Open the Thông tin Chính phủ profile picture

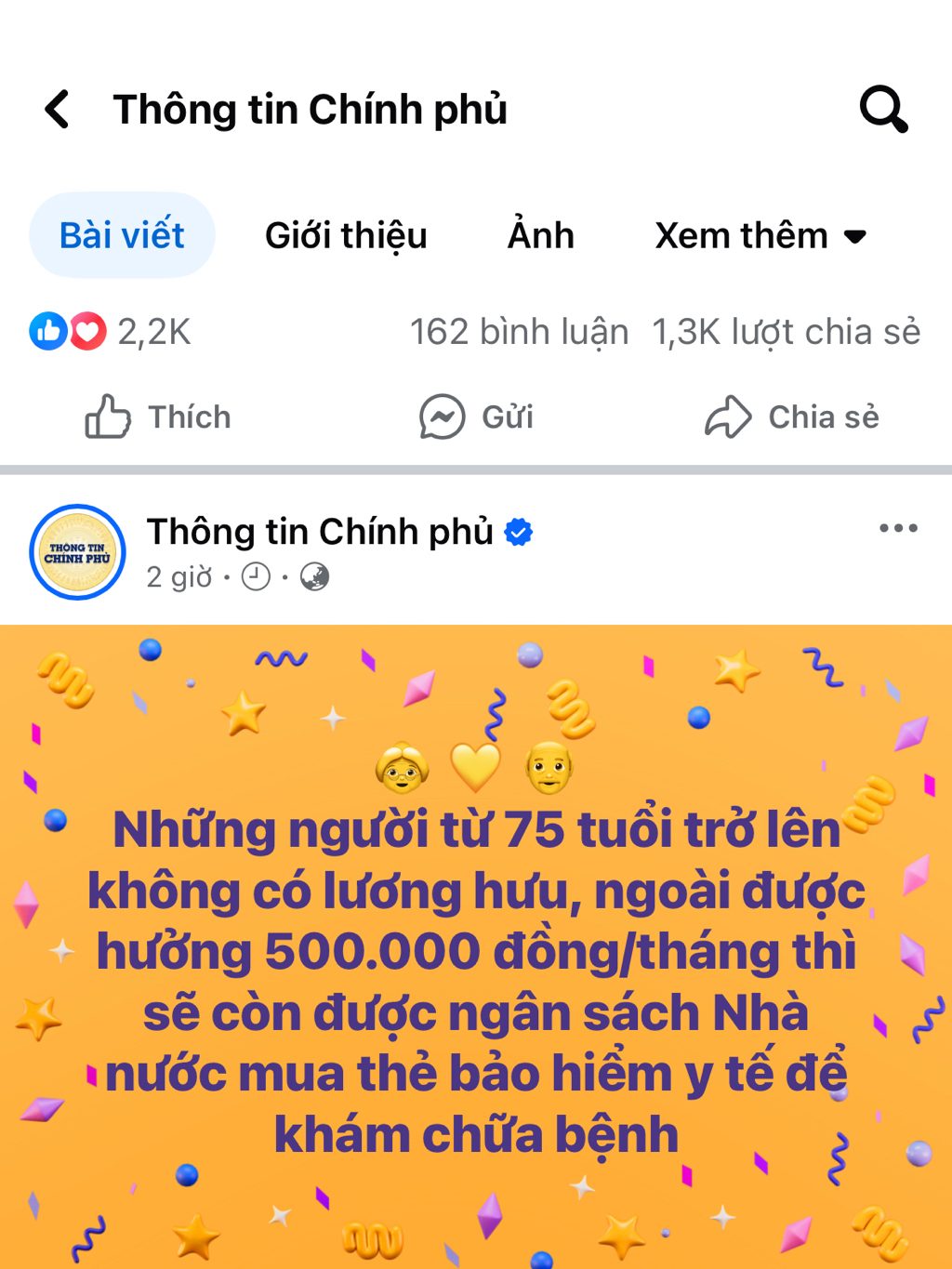pyautogui.click(x=77, y=552)
